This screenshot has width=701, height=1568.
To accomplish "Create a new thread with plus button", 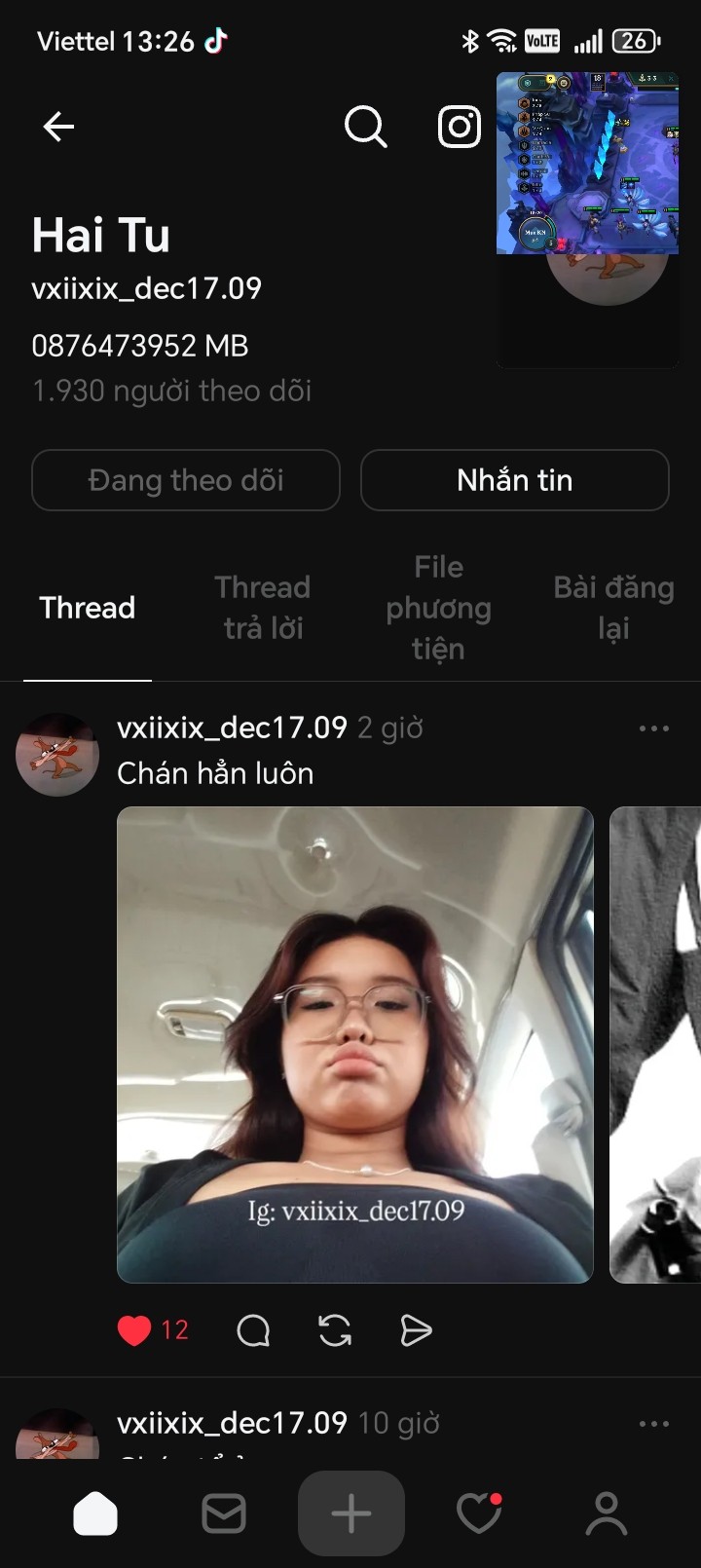I will click(351, 1514).
